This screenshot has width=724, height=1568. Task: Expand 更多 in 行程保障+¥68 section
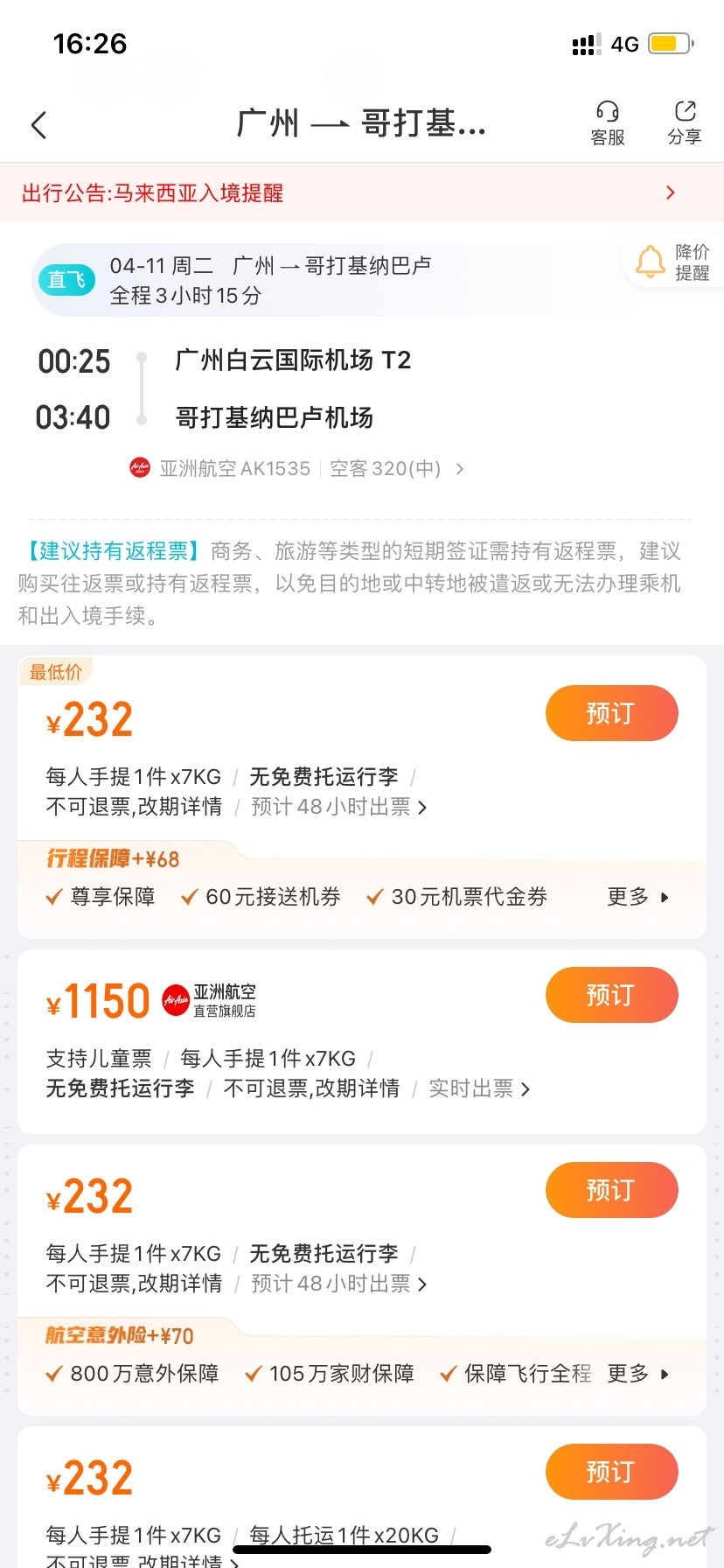(638, 897)
